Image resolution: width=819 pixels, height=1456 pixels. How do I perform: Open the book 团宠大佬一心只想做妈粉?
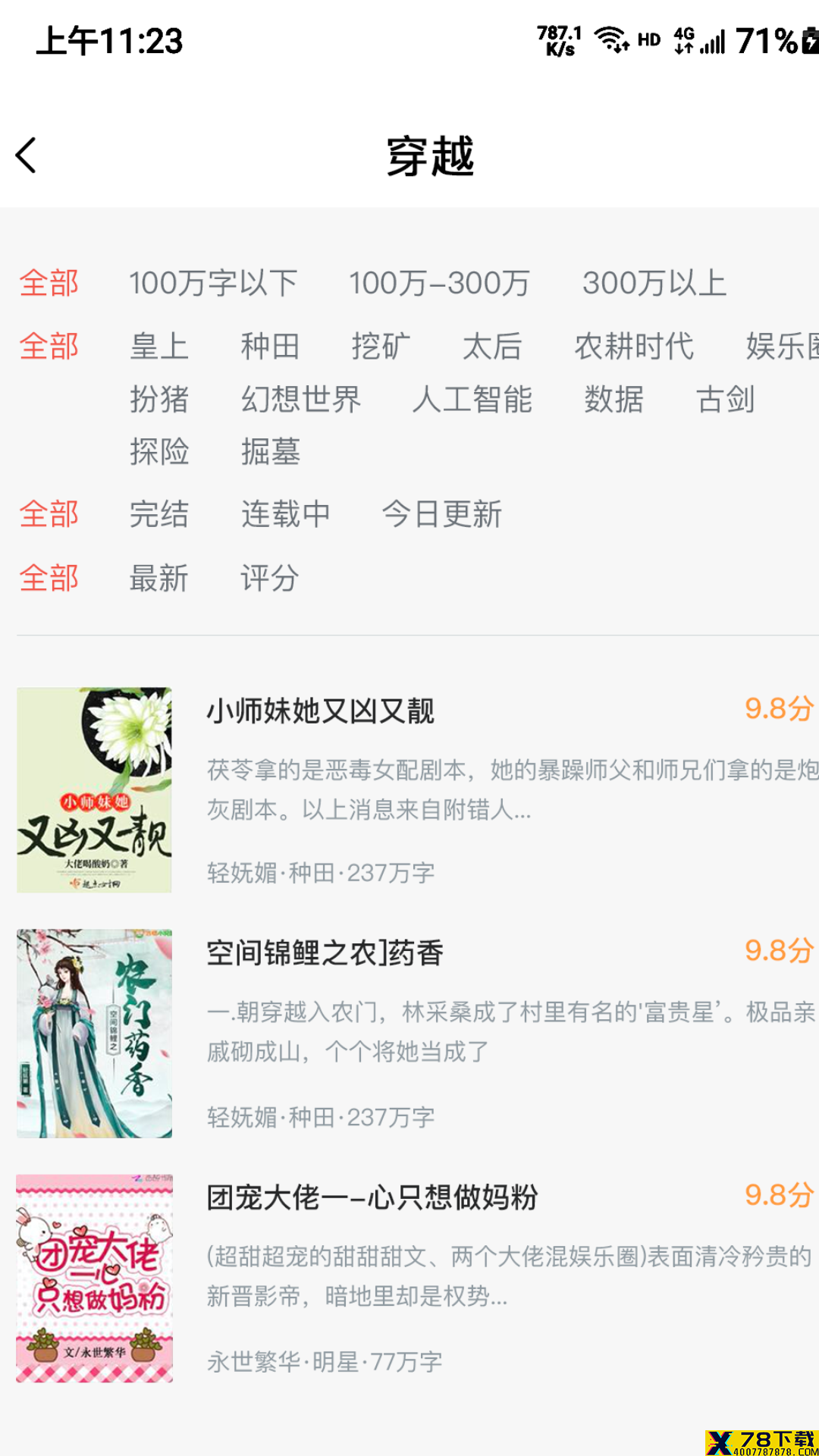(372, 1197)
